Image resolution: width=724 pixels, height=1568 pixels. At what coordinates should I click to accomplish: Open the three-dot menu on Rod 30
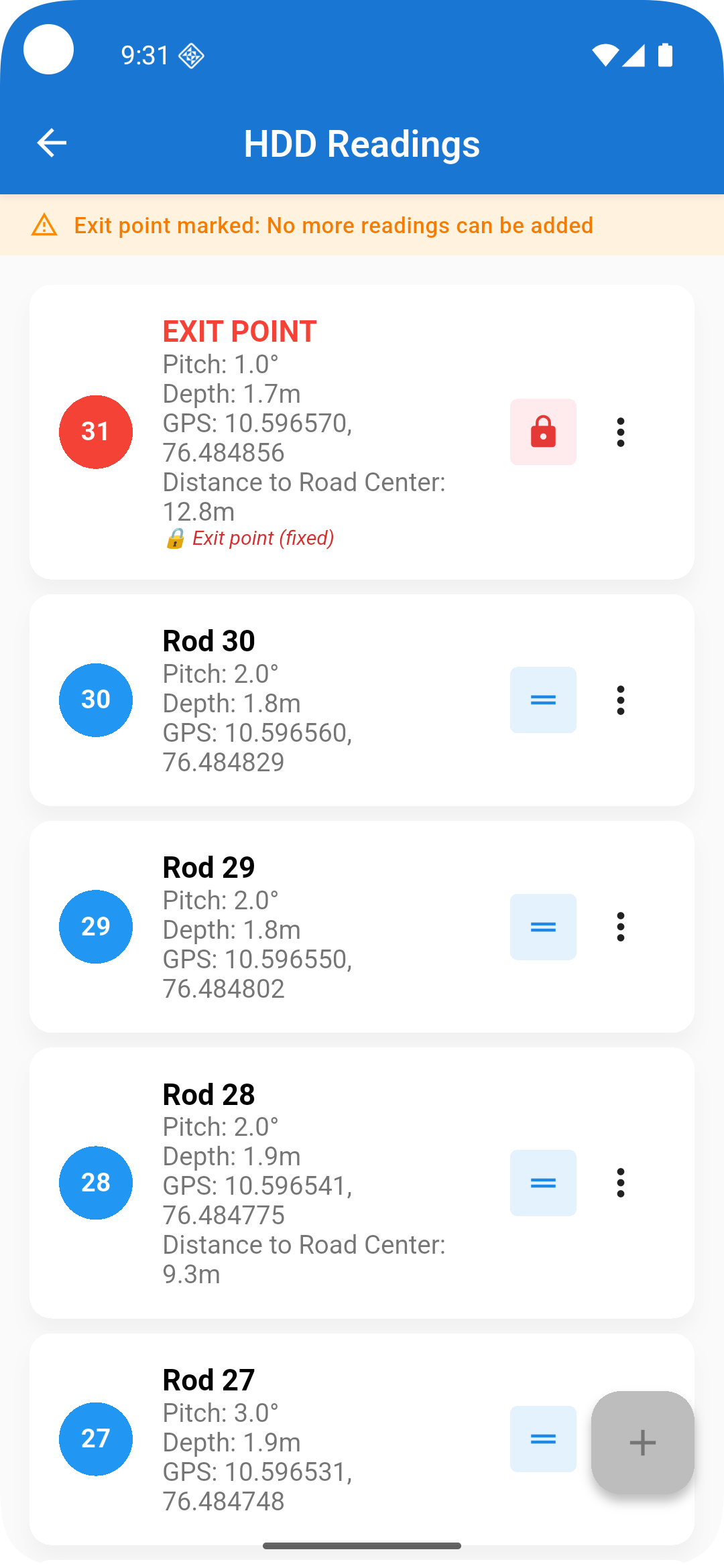620,700
